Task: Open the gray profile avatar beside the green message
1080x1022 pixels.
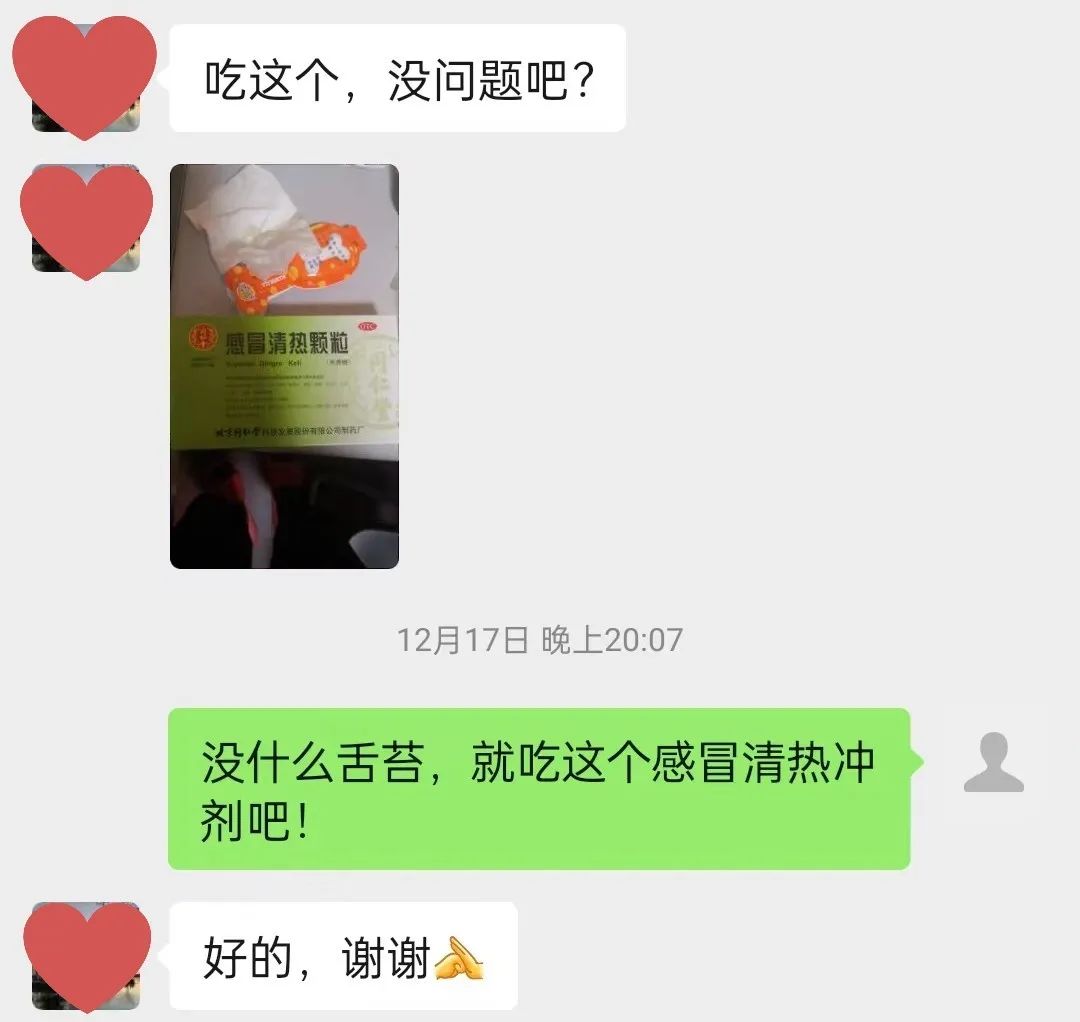Action: [993, 762]
